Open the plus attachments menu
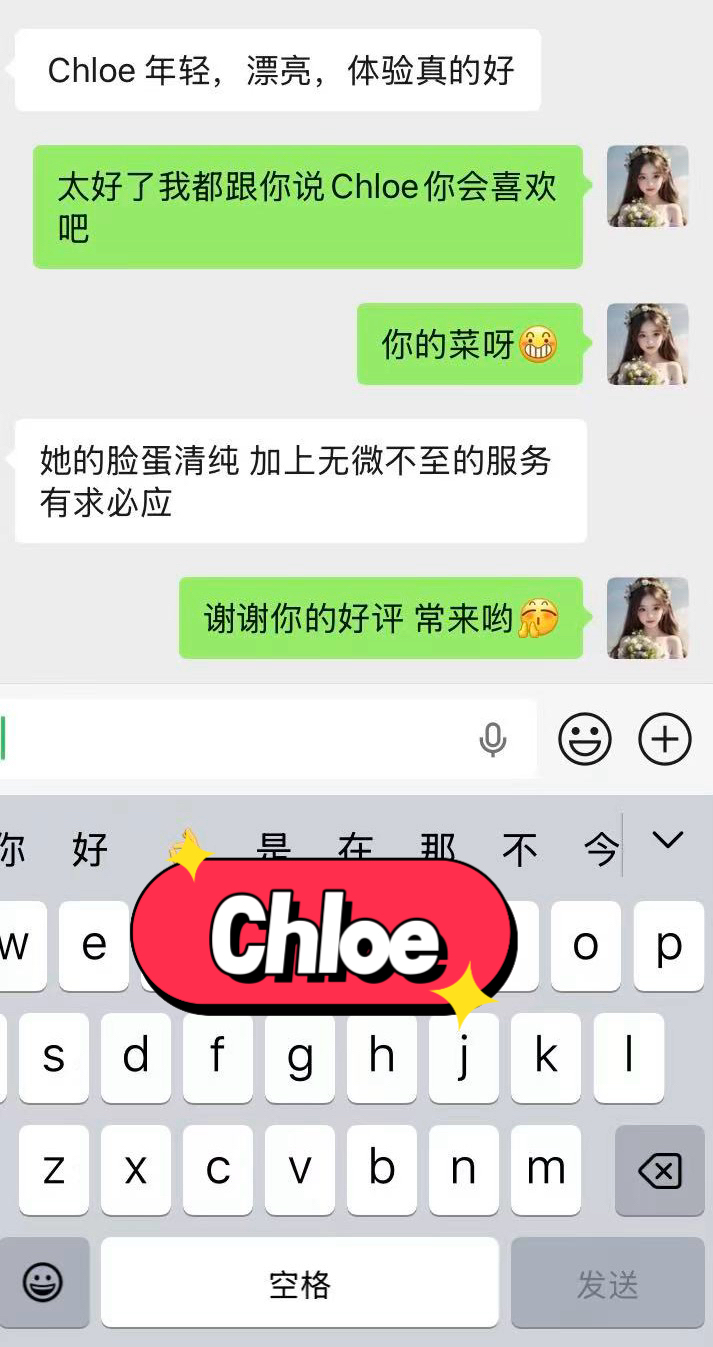 [665, 740]
